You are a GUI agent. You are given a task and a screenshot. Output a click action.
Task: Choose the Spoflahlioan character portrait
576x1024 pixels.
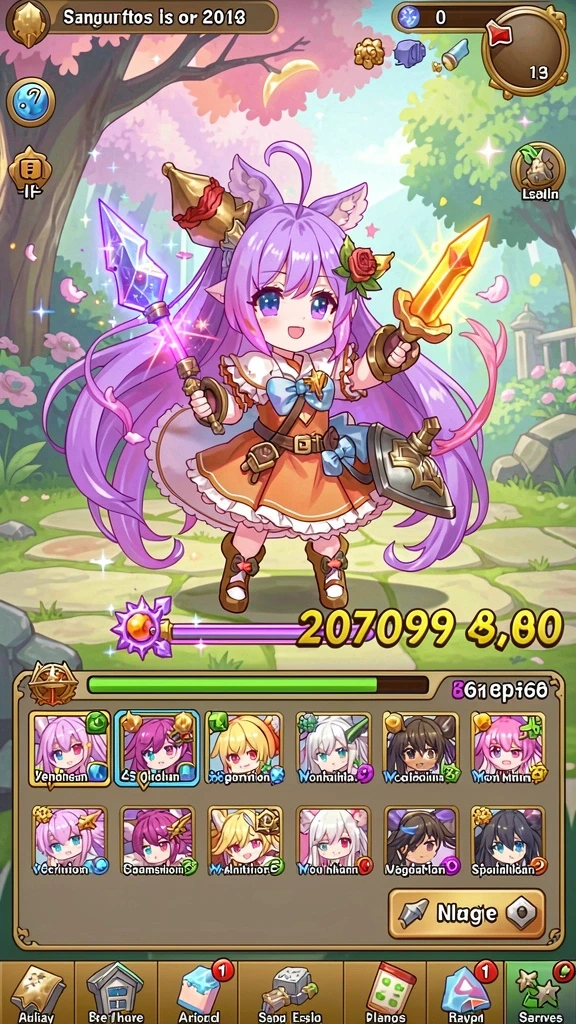509,841
